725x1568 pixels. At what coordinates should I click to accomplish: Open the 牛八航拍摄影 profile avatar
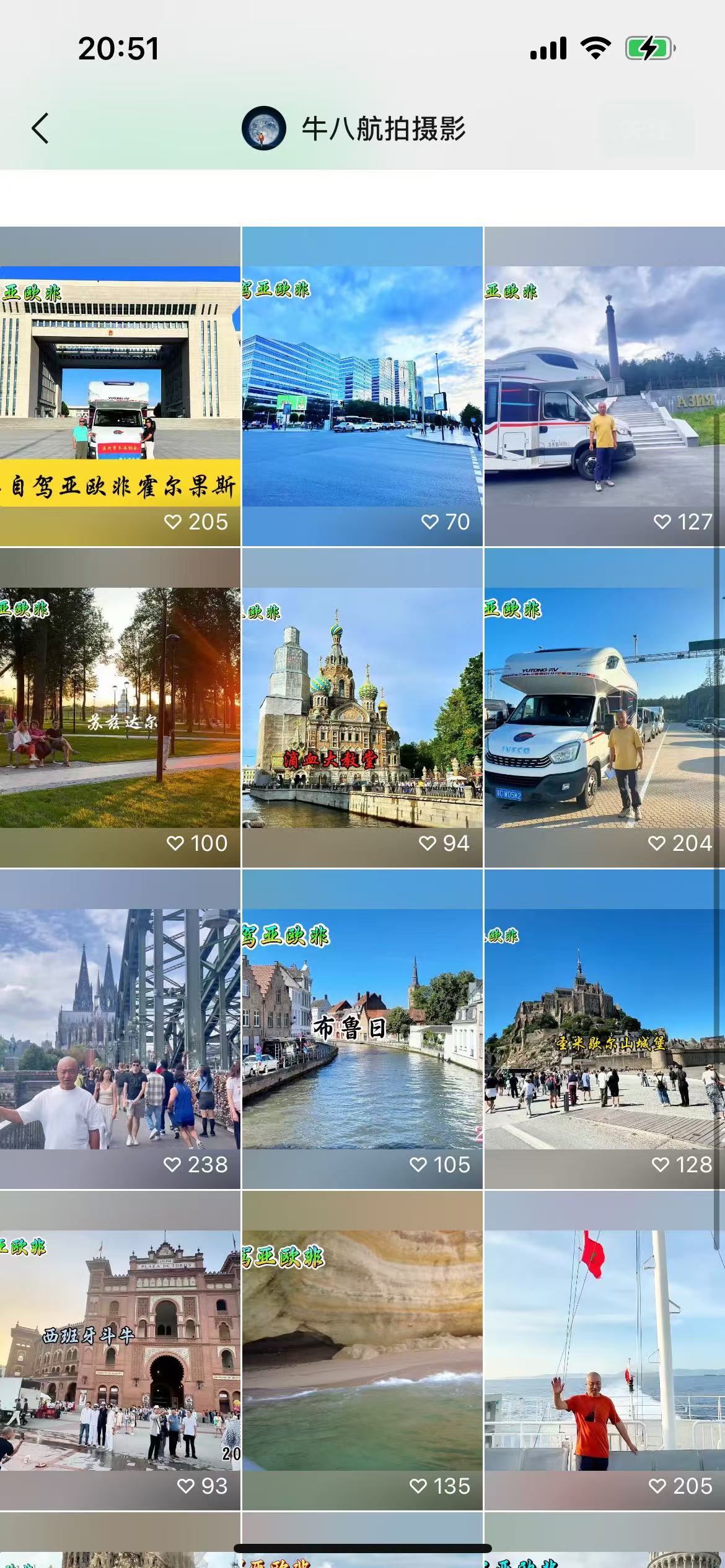tap(263, 129)
